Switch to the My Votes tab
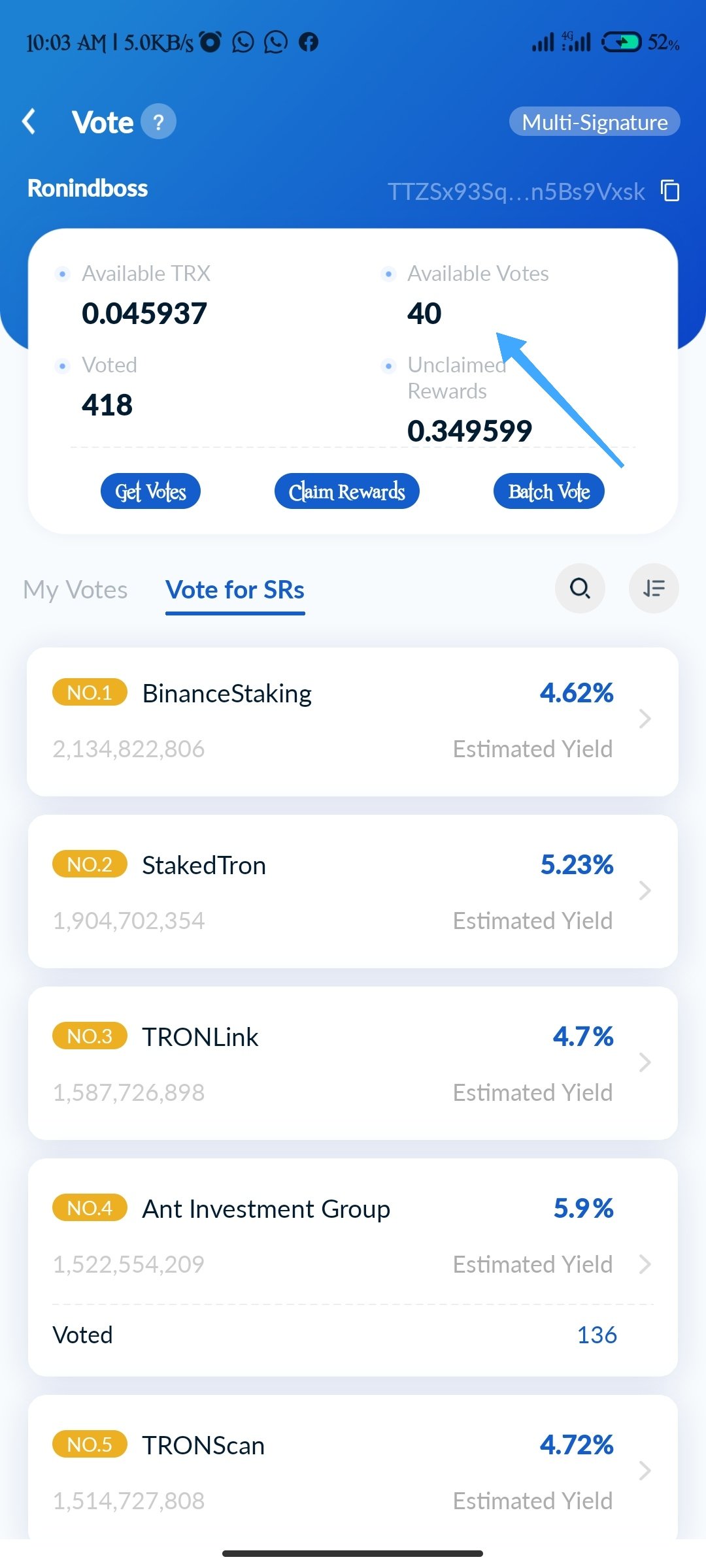Screen dimensions: 706x1568 pos(75,590)
